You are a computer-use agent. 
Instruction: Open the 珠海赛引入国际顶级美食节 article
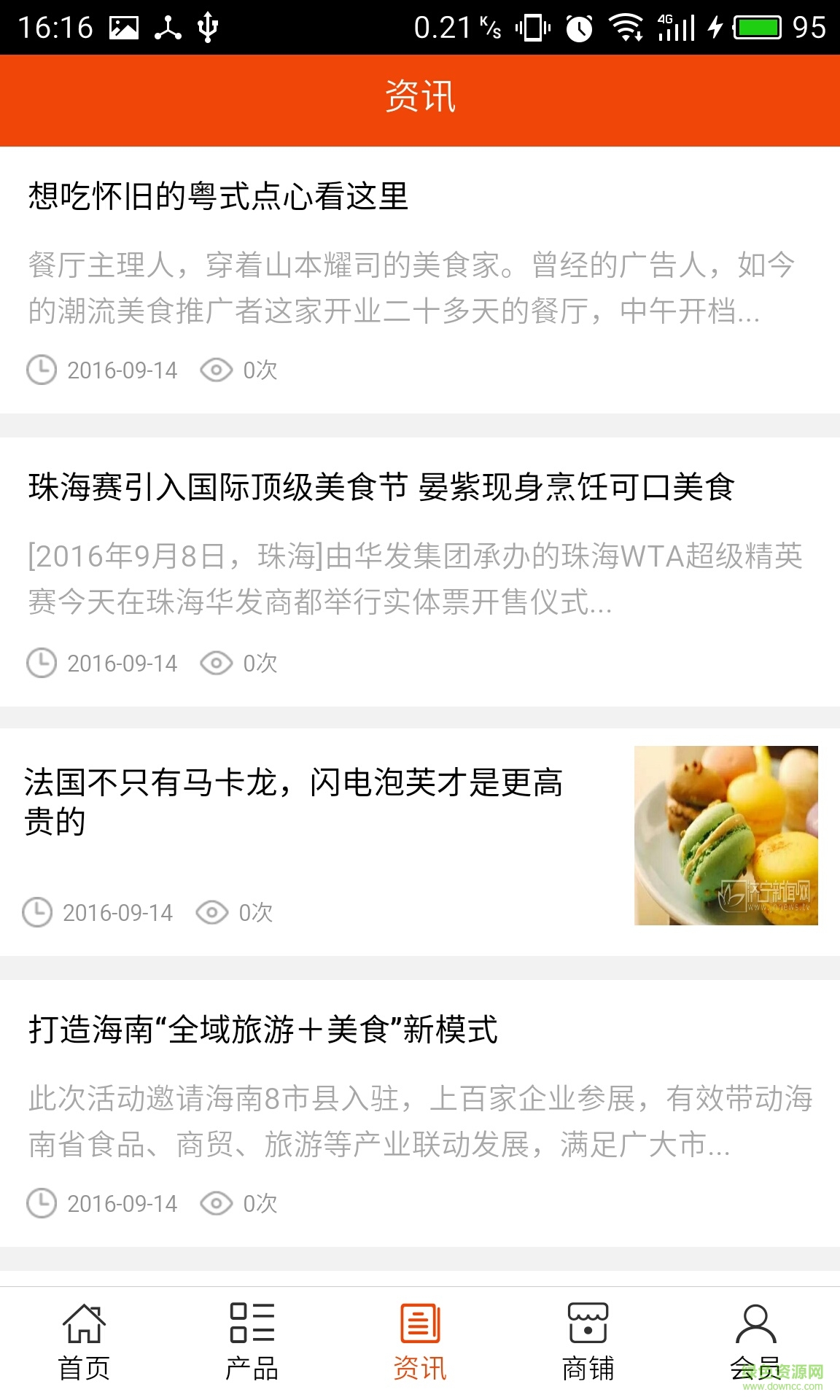click(x=381, y=487)
